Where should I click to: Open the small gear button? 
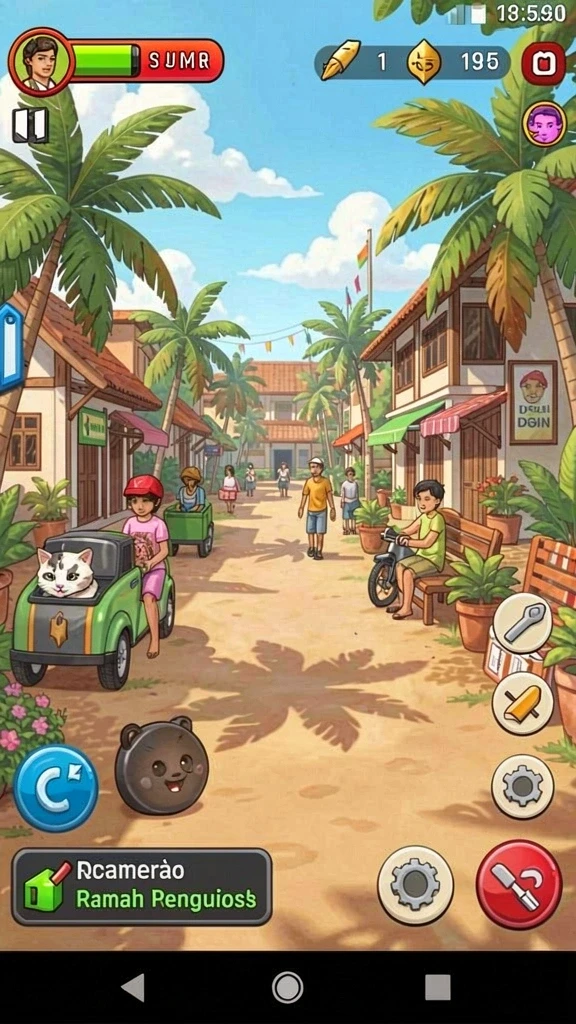coord(522,787)
